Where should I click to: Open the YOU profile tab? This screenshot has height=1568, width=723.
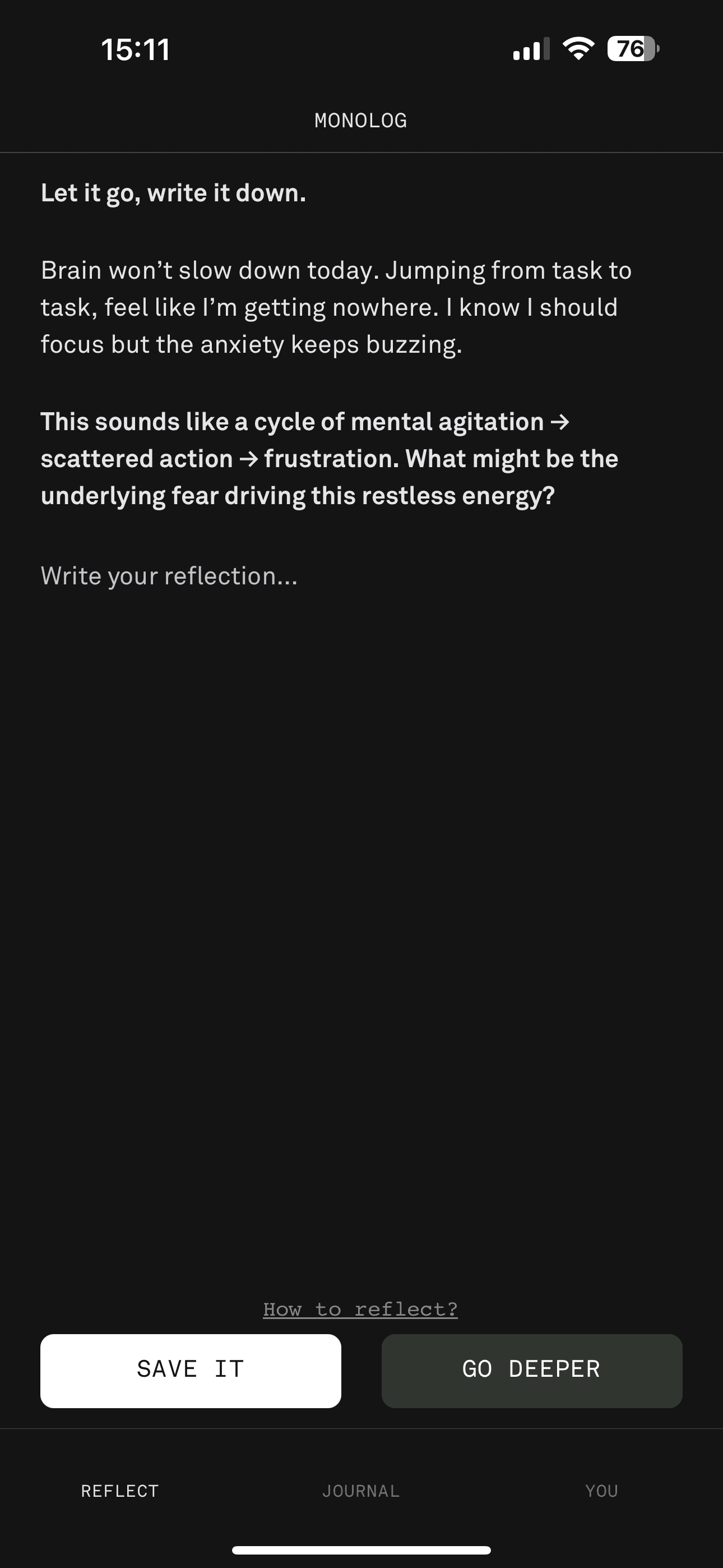(x=602, y=1491)
